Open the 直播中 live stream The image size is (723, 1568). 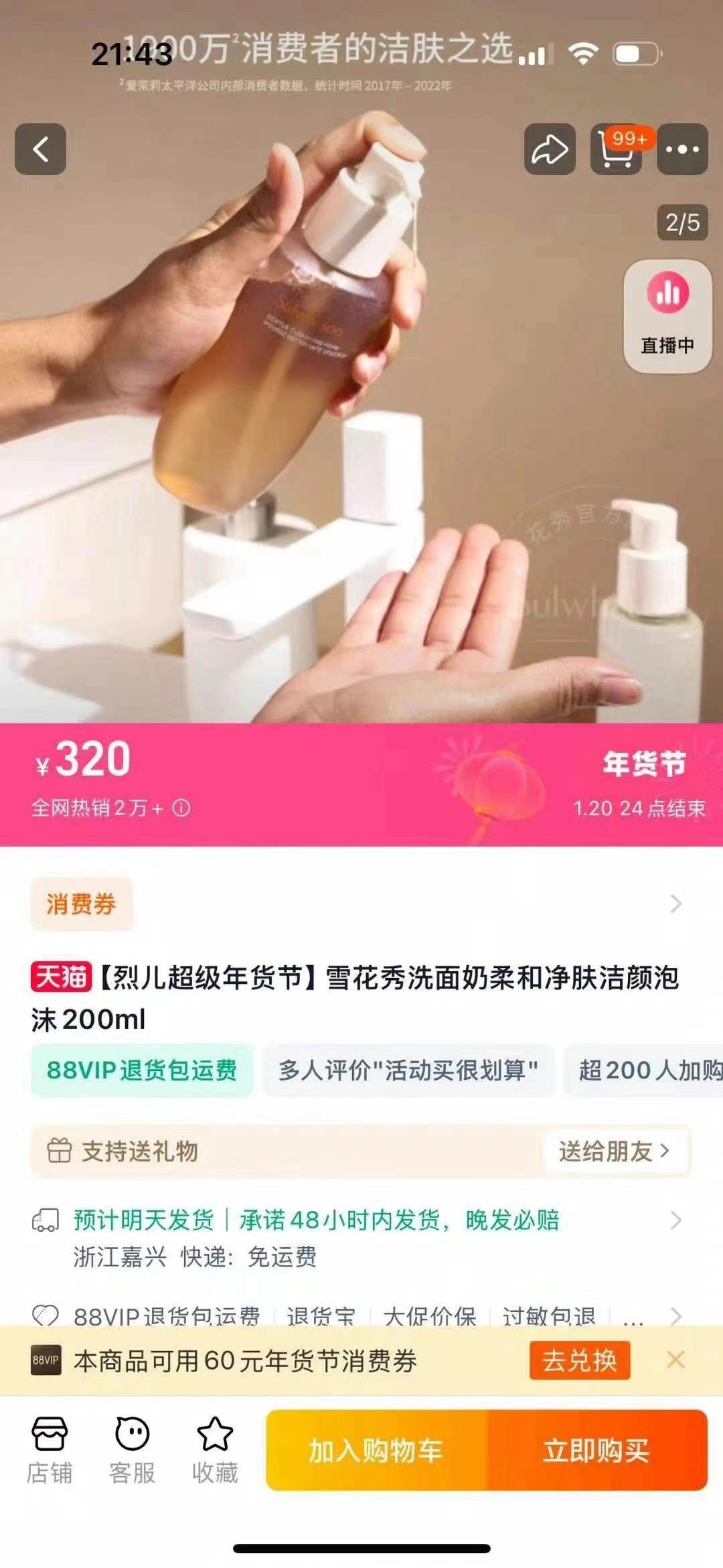(x=667, y=316)
